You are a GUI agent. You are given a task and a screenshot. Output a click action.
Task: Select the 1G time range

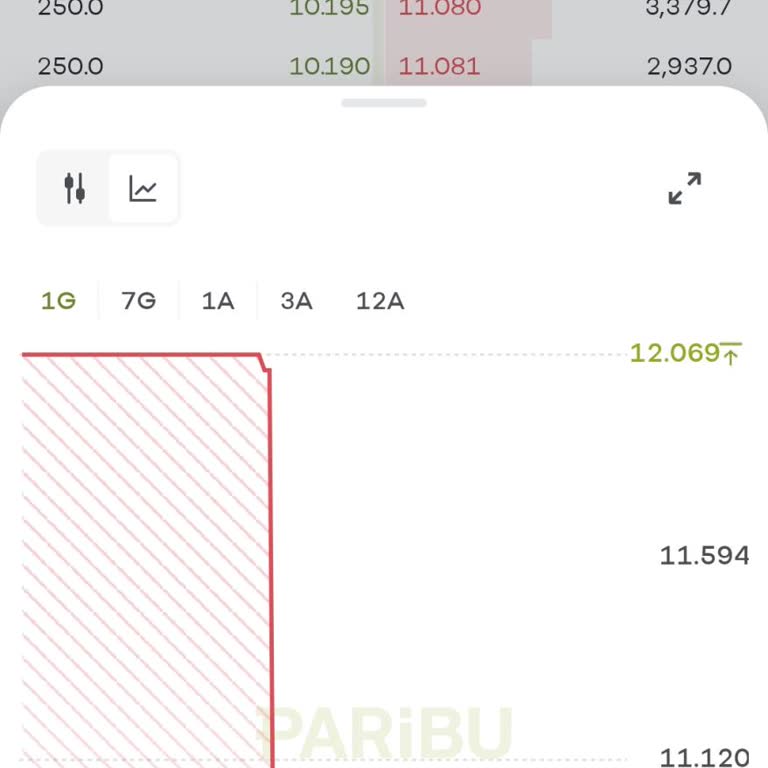pos(58,301)
